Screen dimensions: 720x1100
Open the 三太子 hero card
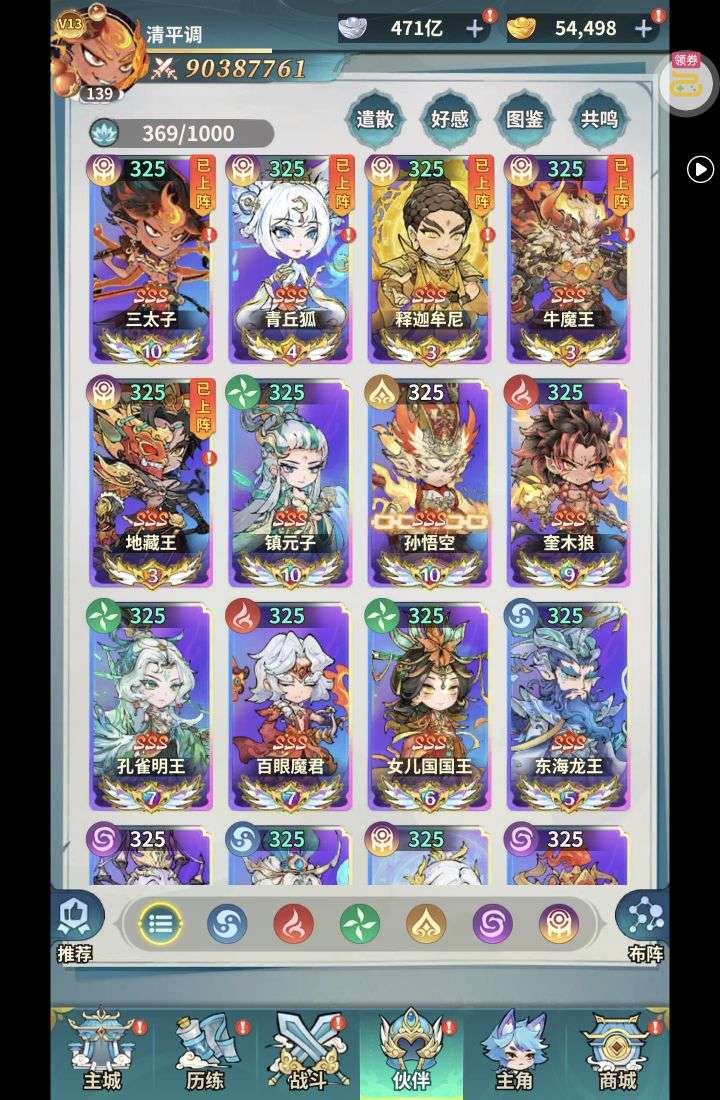[151, 260]
